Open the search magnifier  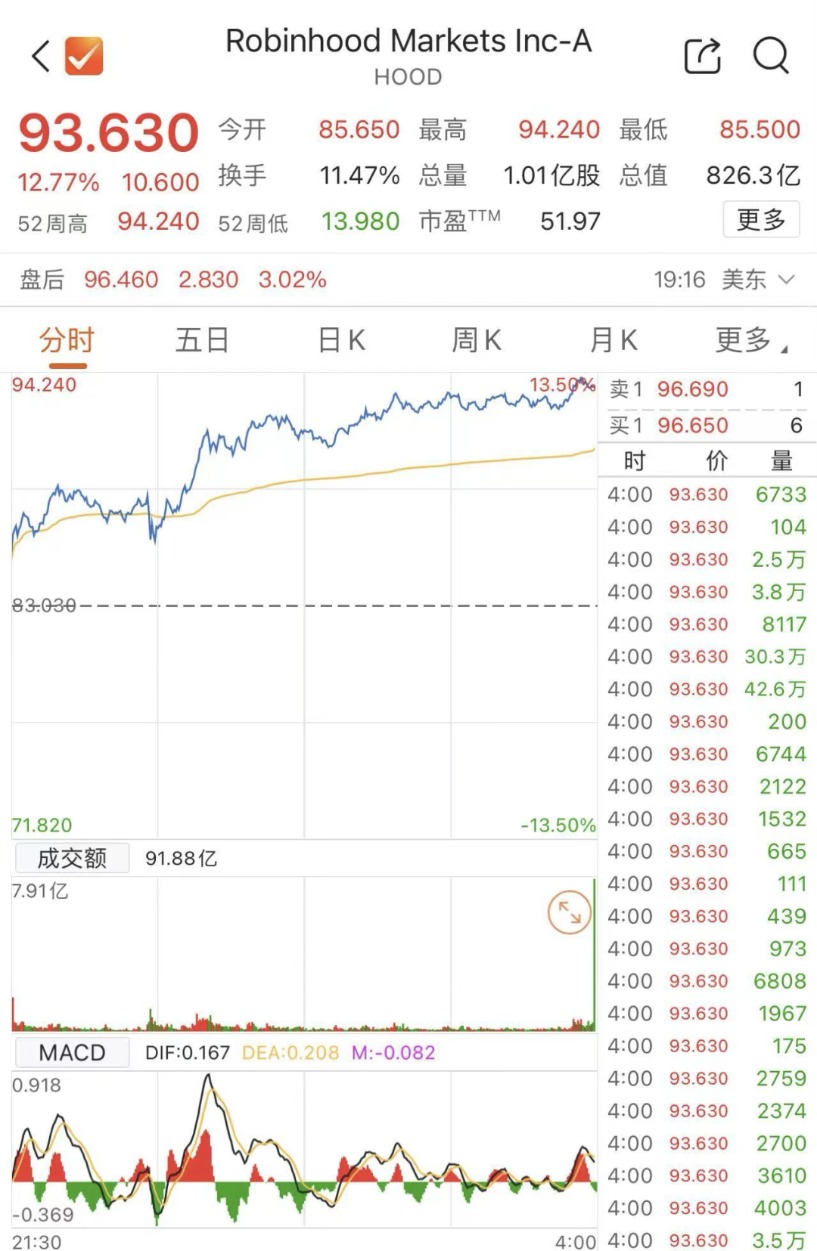(x=771, y=56)
